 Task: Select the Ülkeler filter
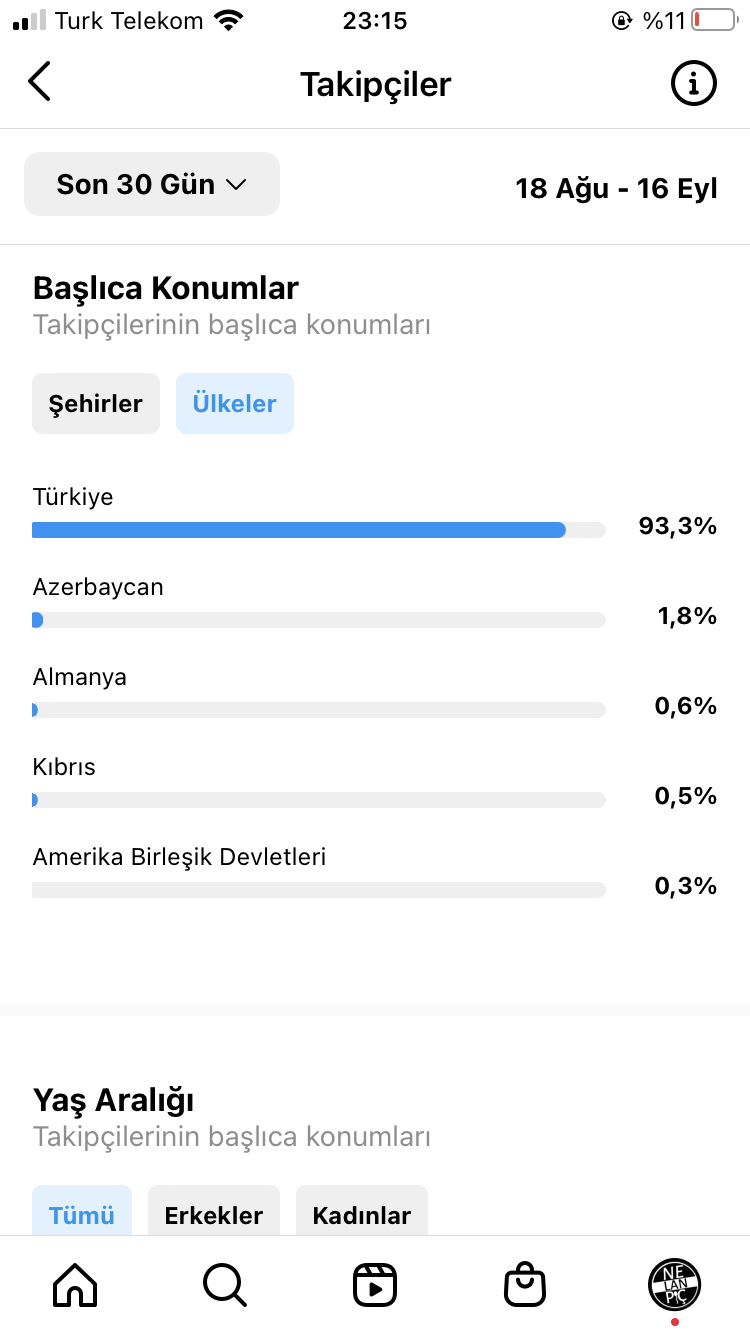click(x=235, y=404)
